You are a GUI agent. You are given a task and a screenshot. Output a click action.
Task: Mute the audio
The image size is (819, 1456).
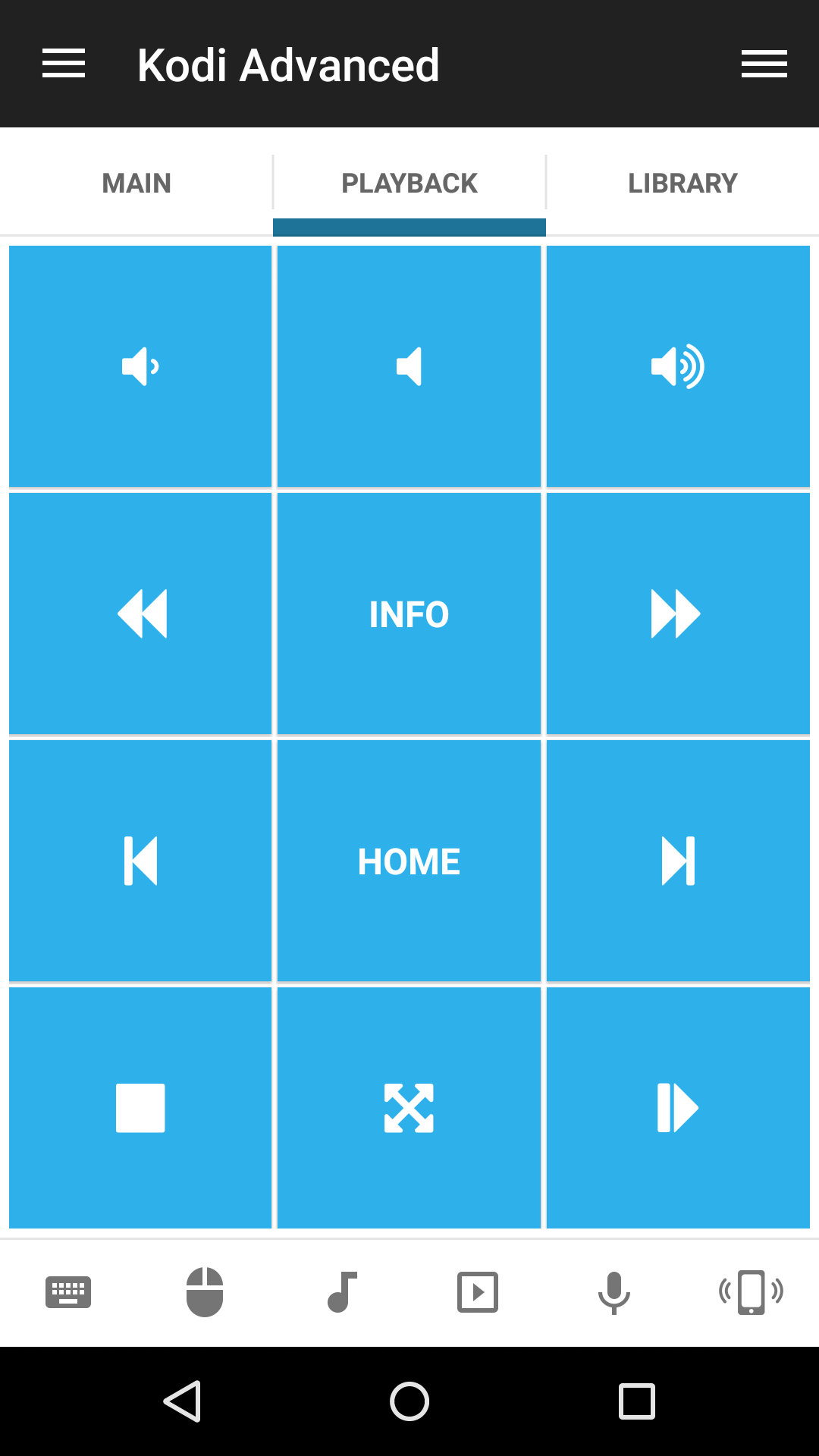(409, 366)
